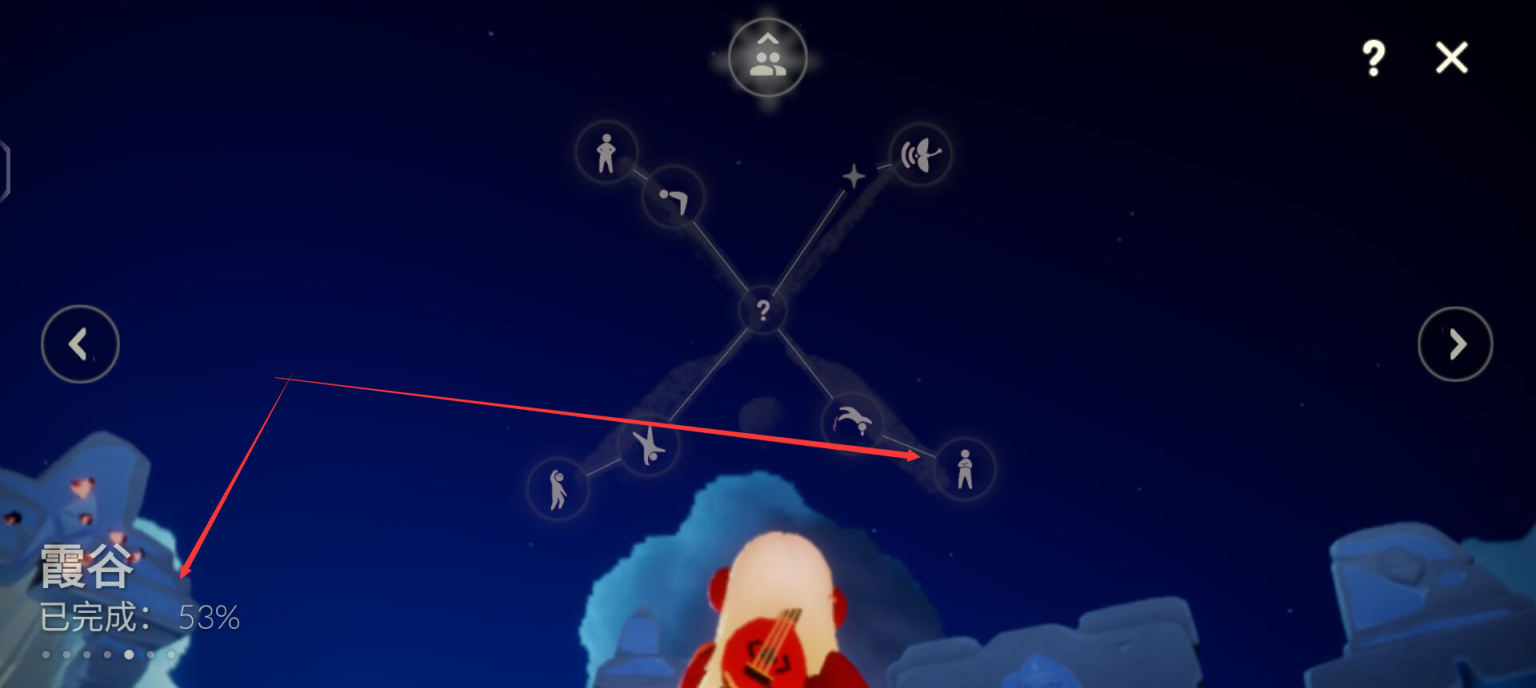Select the shouting spirit with sound waves
This screenshot has height=688, width=1536.
[919, 155]
